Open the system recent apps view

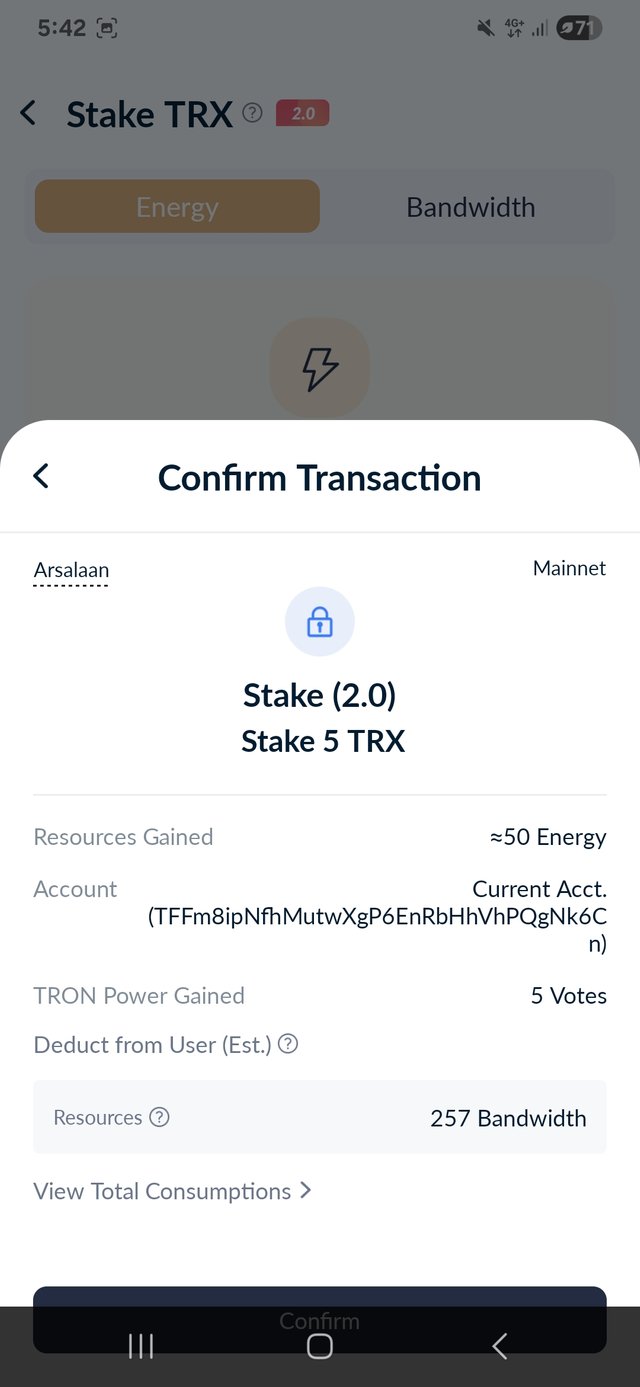tap(141, 1347)
